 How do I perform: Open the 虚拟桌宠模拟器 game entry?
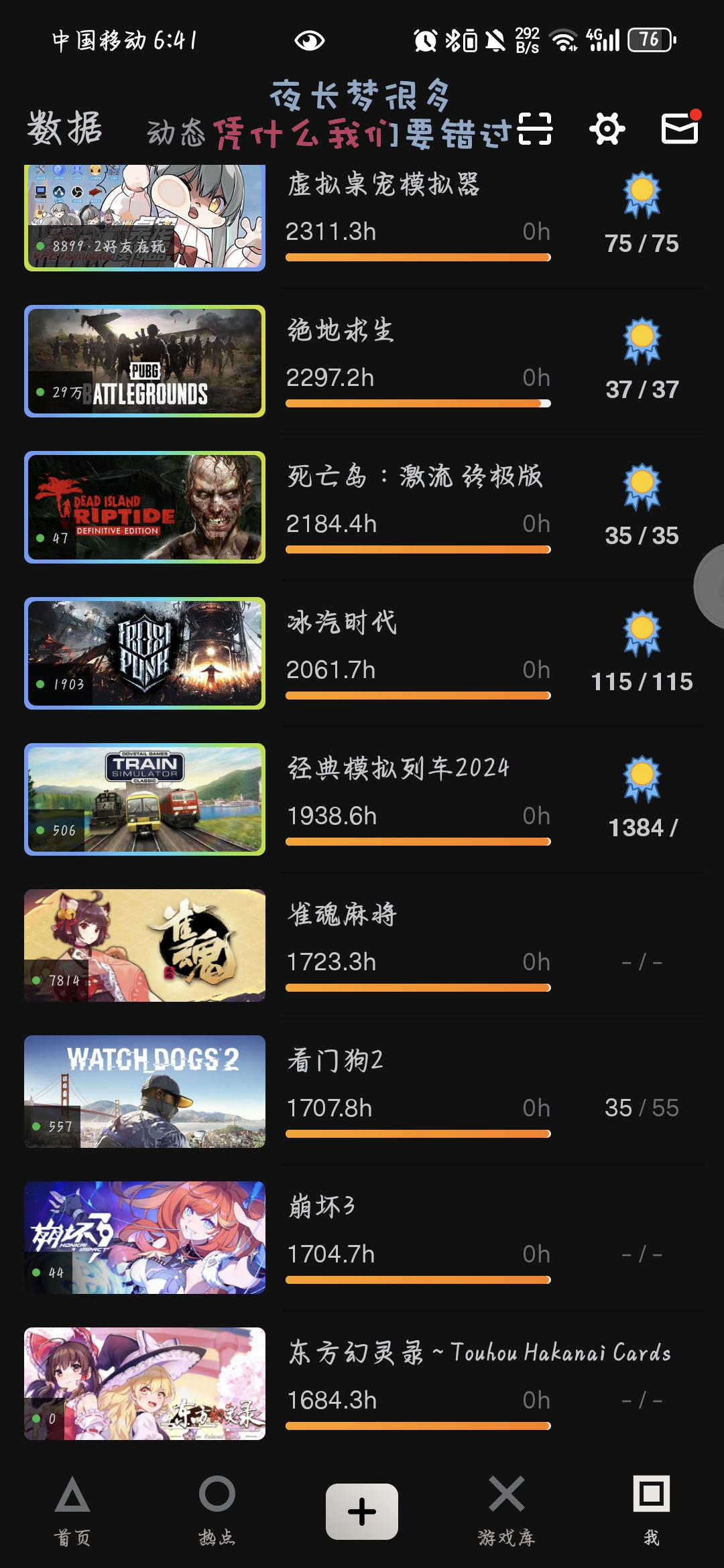383,185
